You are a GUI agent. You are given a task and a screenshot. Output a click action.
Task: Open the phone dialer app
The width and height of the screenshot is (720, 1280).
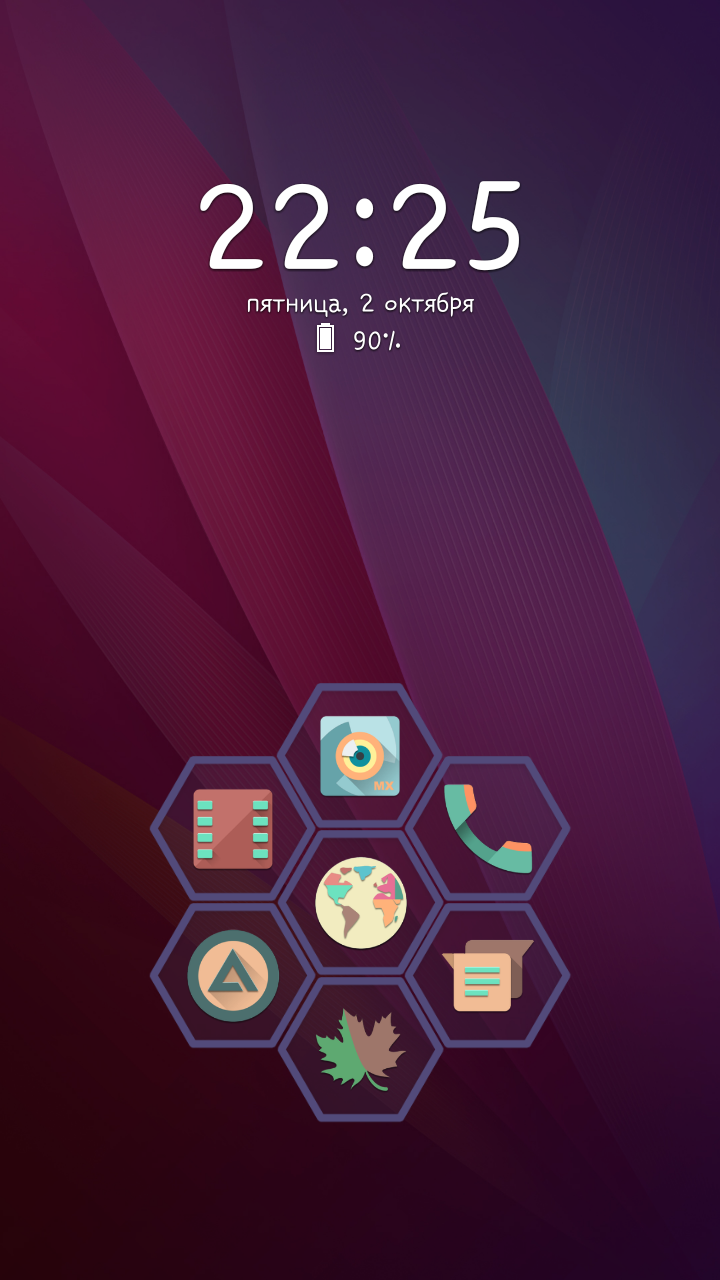[x=488, y=829]
